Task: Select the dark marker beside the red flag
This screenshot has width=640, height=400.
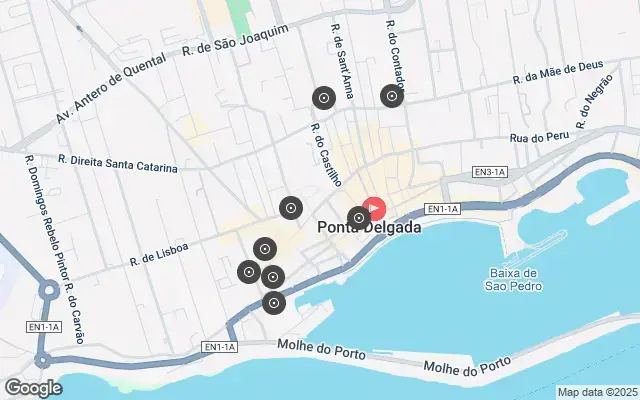Action: (358, 217)
